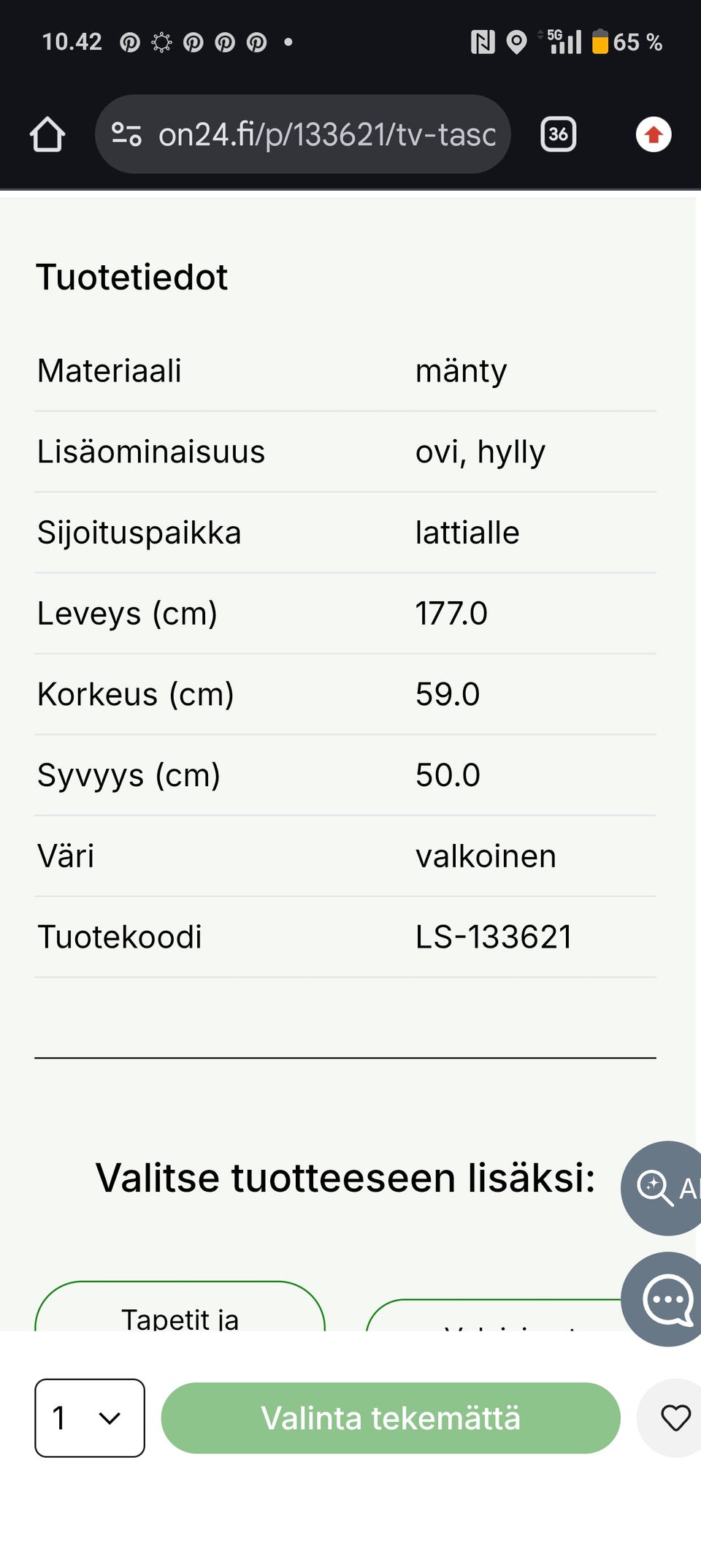Expand the 'Tapetit ja' add-on option
The image size is (701, 1568).
180,1315
